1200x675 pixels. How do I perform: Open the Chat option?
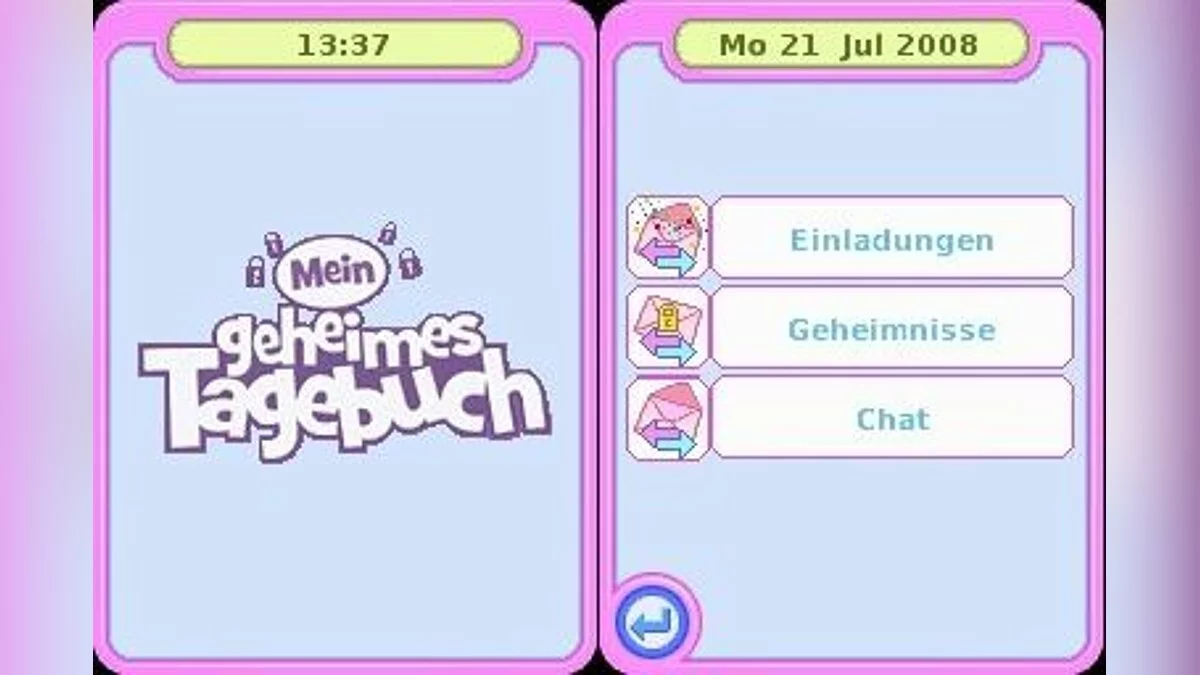pos(891,419)
